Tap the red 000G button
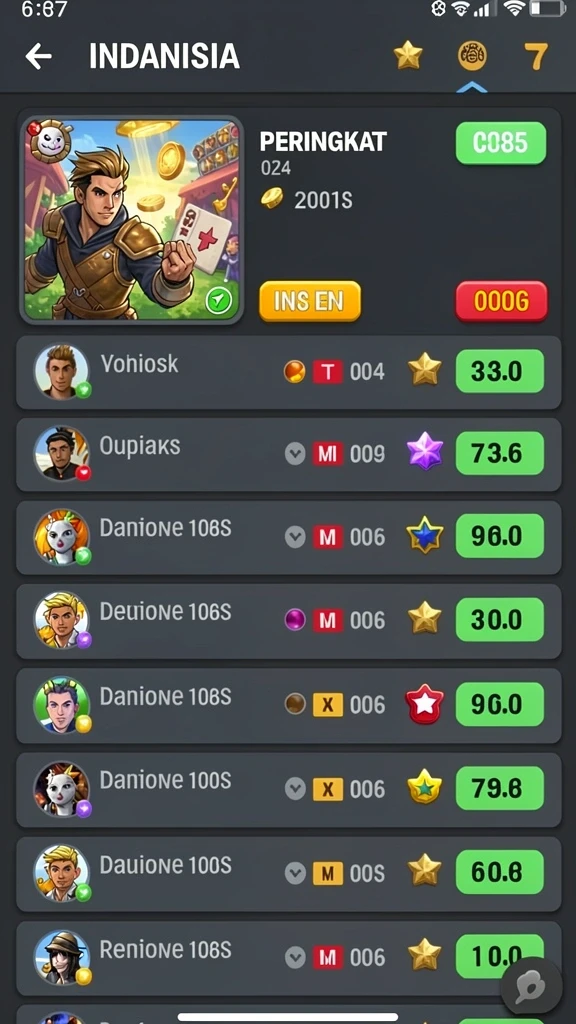The height and width of the screenshot is (1024, 576). click(501, 301)
